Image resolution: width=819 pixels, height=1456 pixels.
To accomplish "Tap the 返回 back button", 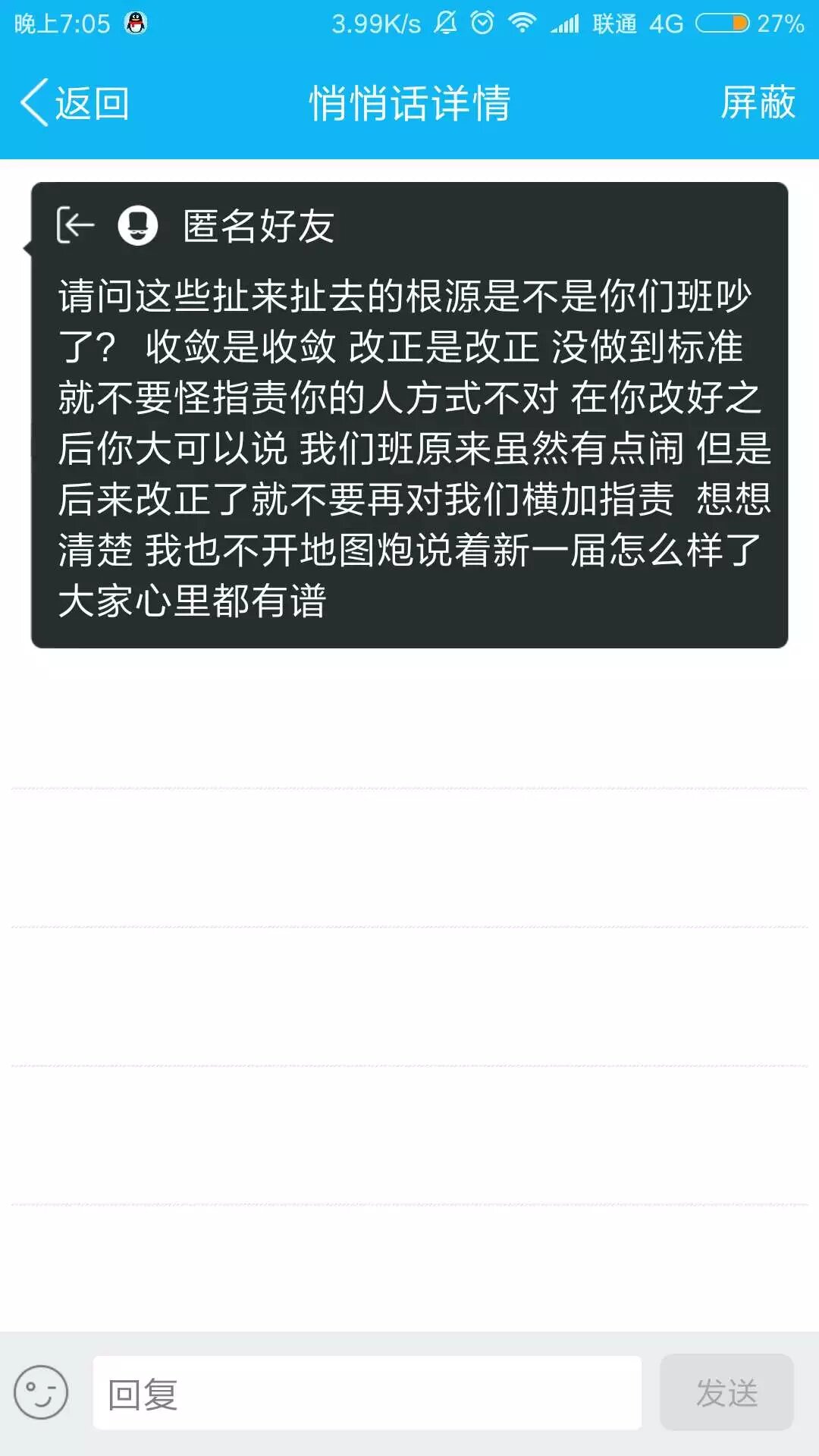I will tap(74, 102).
